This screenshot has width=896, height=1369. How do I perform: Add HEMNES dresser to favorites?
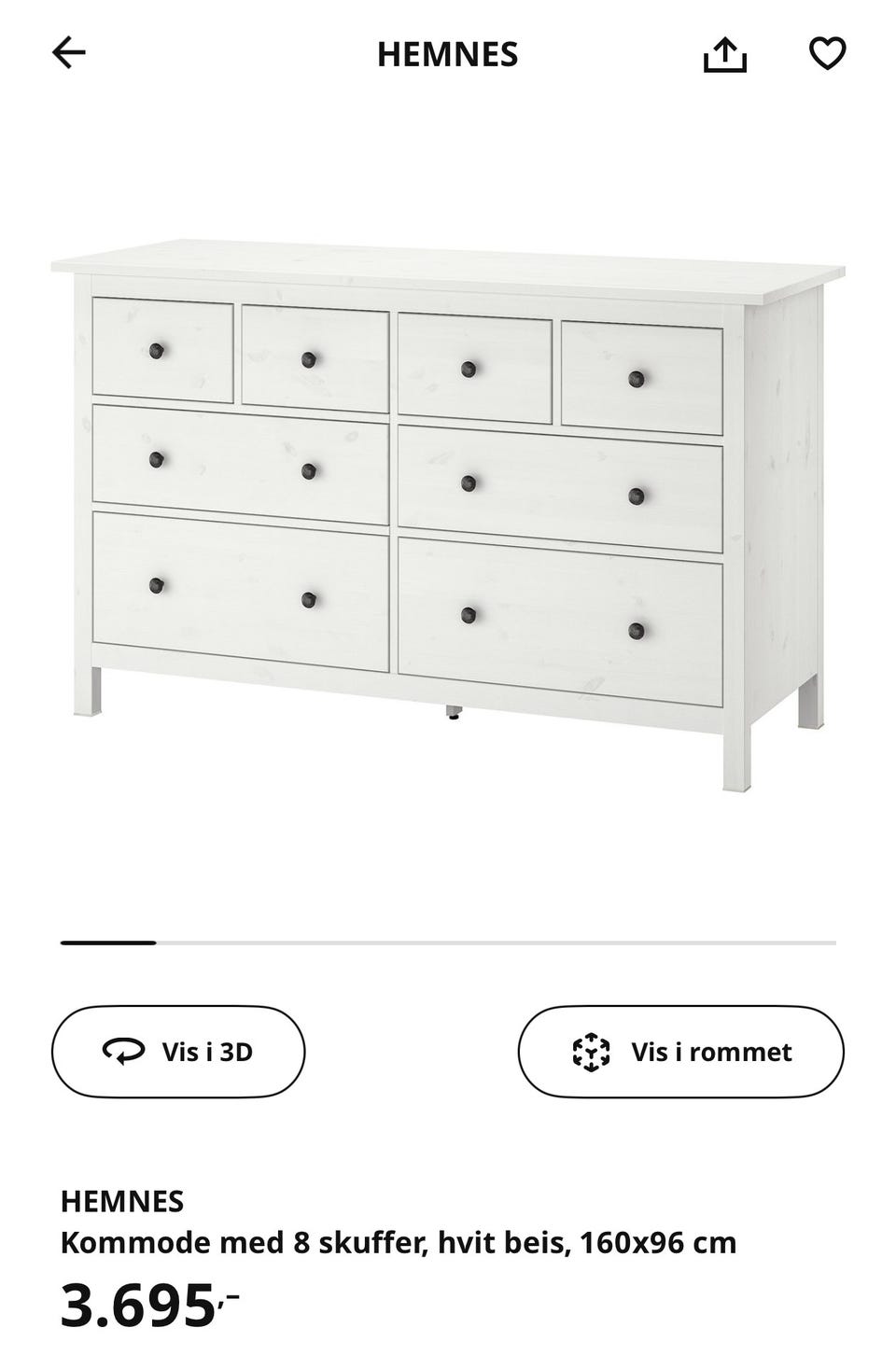click(829, 54)
